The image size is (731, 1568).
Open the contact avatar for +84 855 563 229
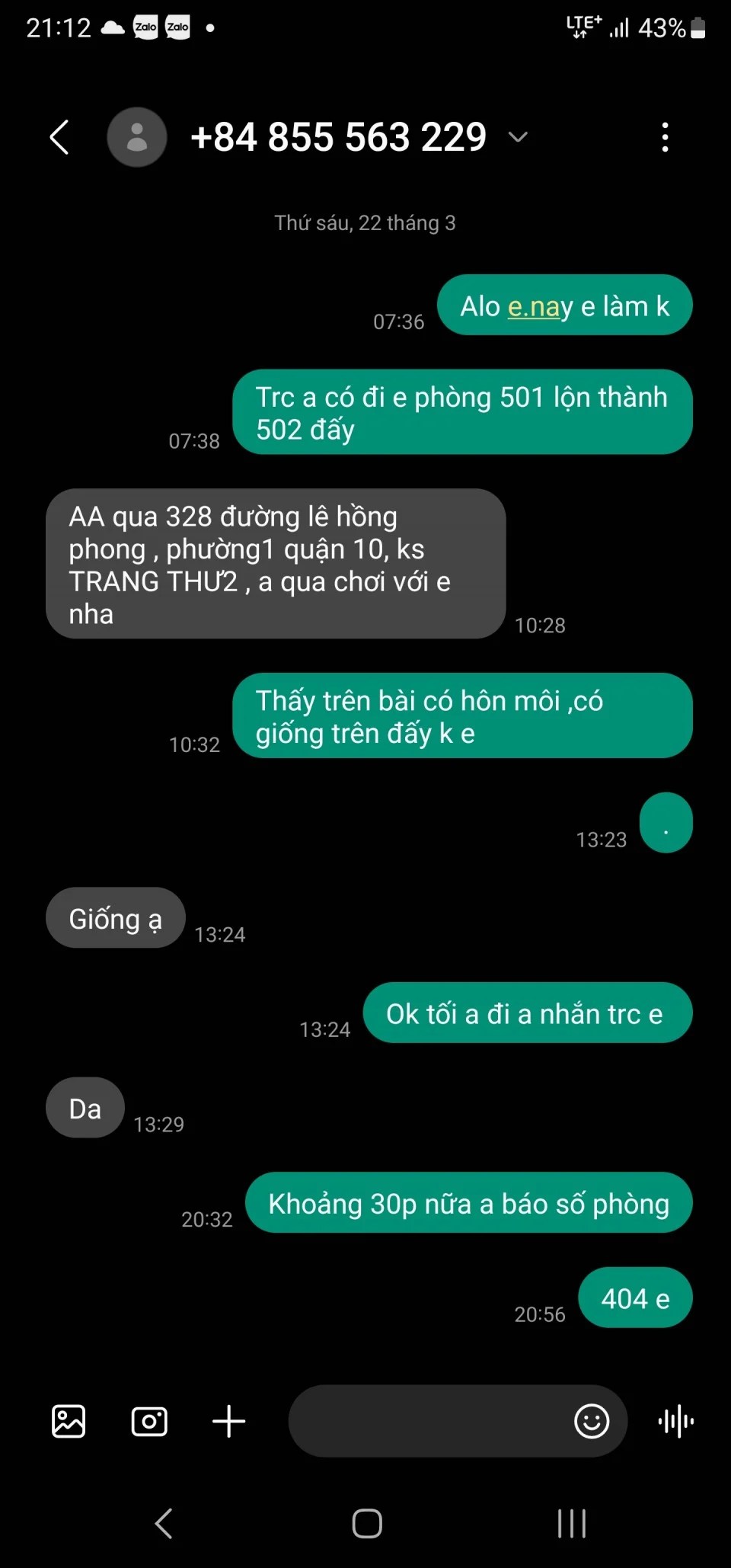[137, 137]
